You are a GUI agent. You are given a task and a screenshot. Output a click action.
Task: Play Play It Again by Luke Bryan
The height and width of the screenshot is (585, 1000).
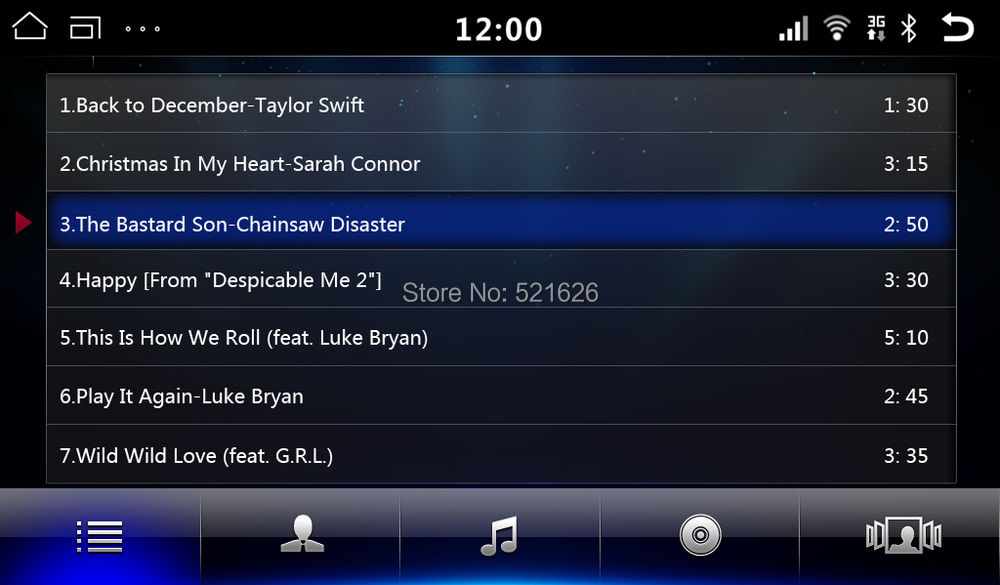tap(500, 396)
